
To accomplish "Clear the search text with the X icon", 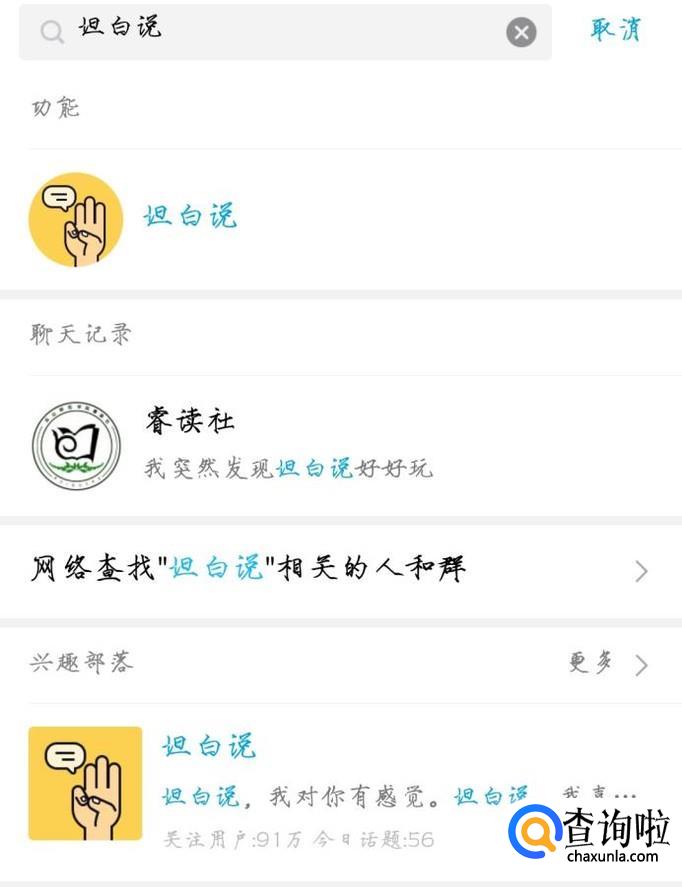I will coord(520,33).
